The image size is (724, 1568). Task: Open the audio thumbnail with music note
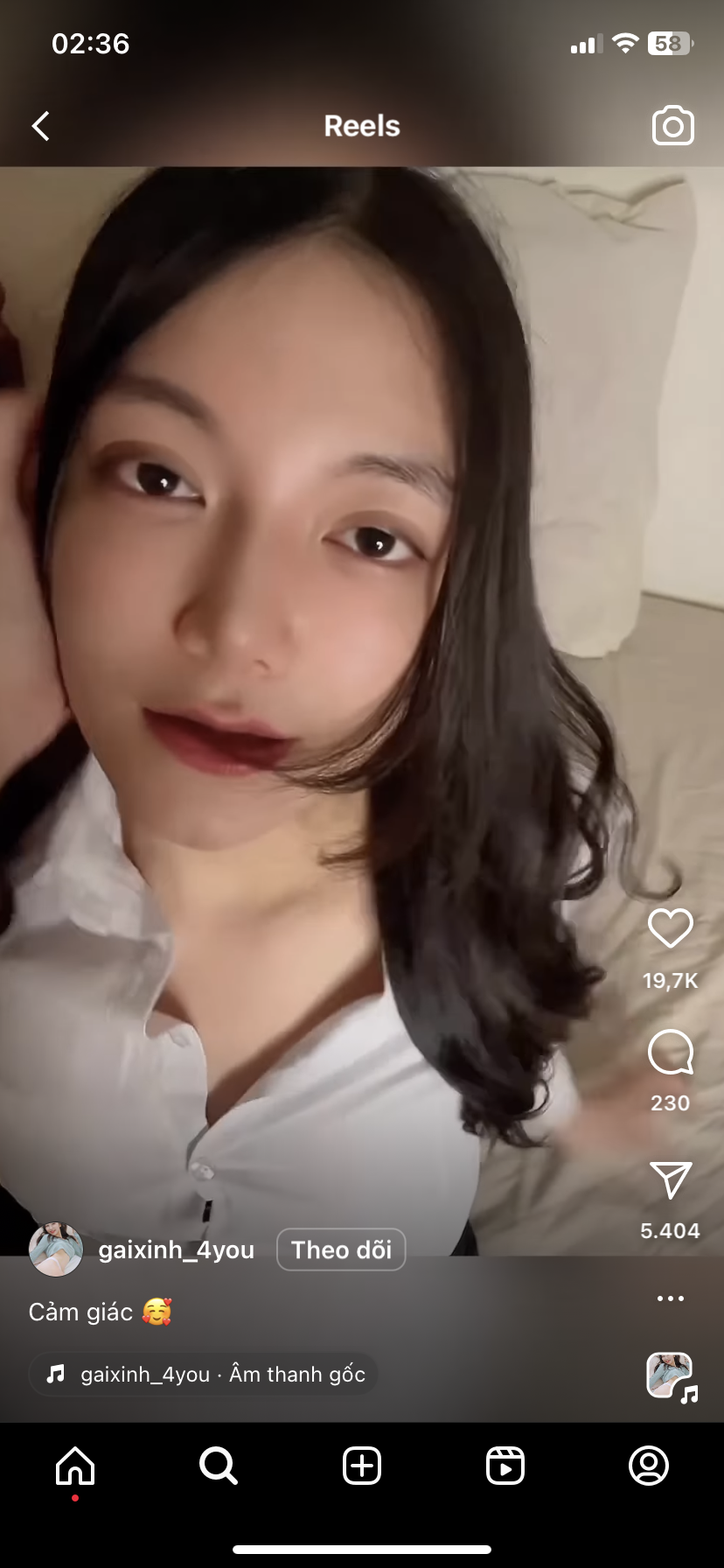(671, 1375)
